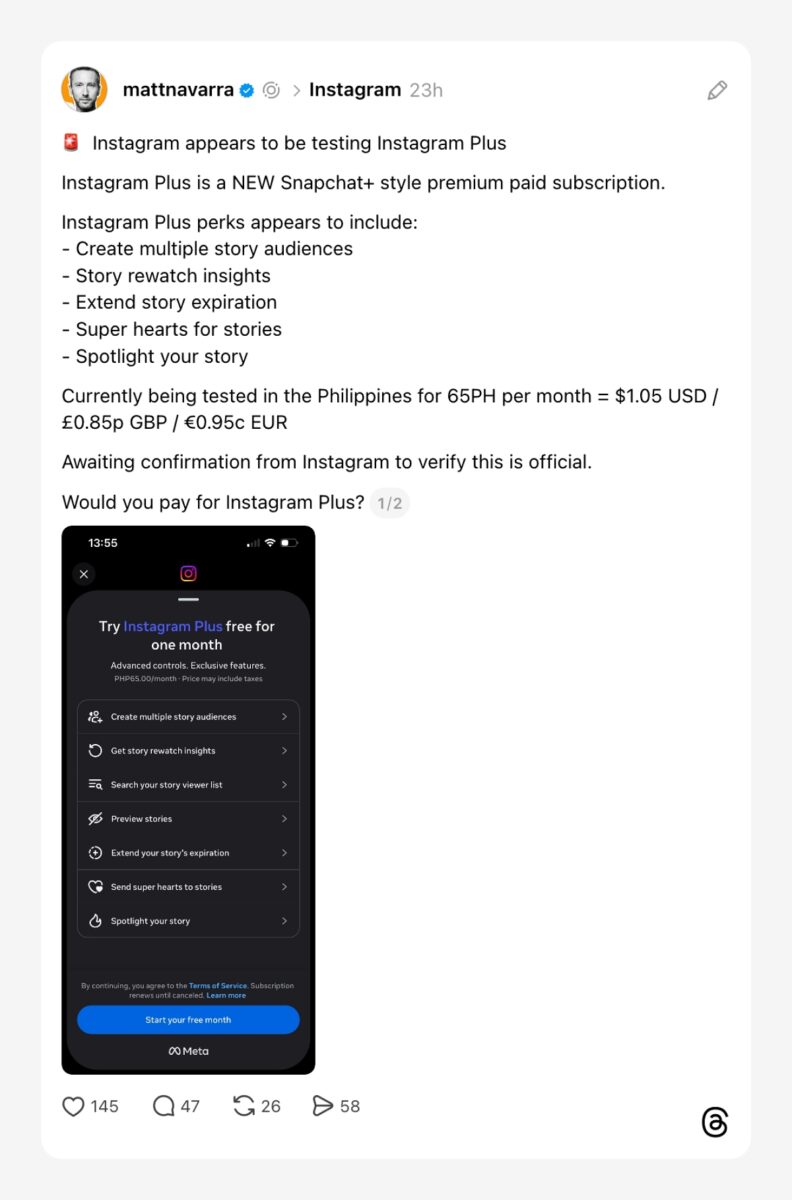Repost using the repost arrows icon

pos(243,1106)
